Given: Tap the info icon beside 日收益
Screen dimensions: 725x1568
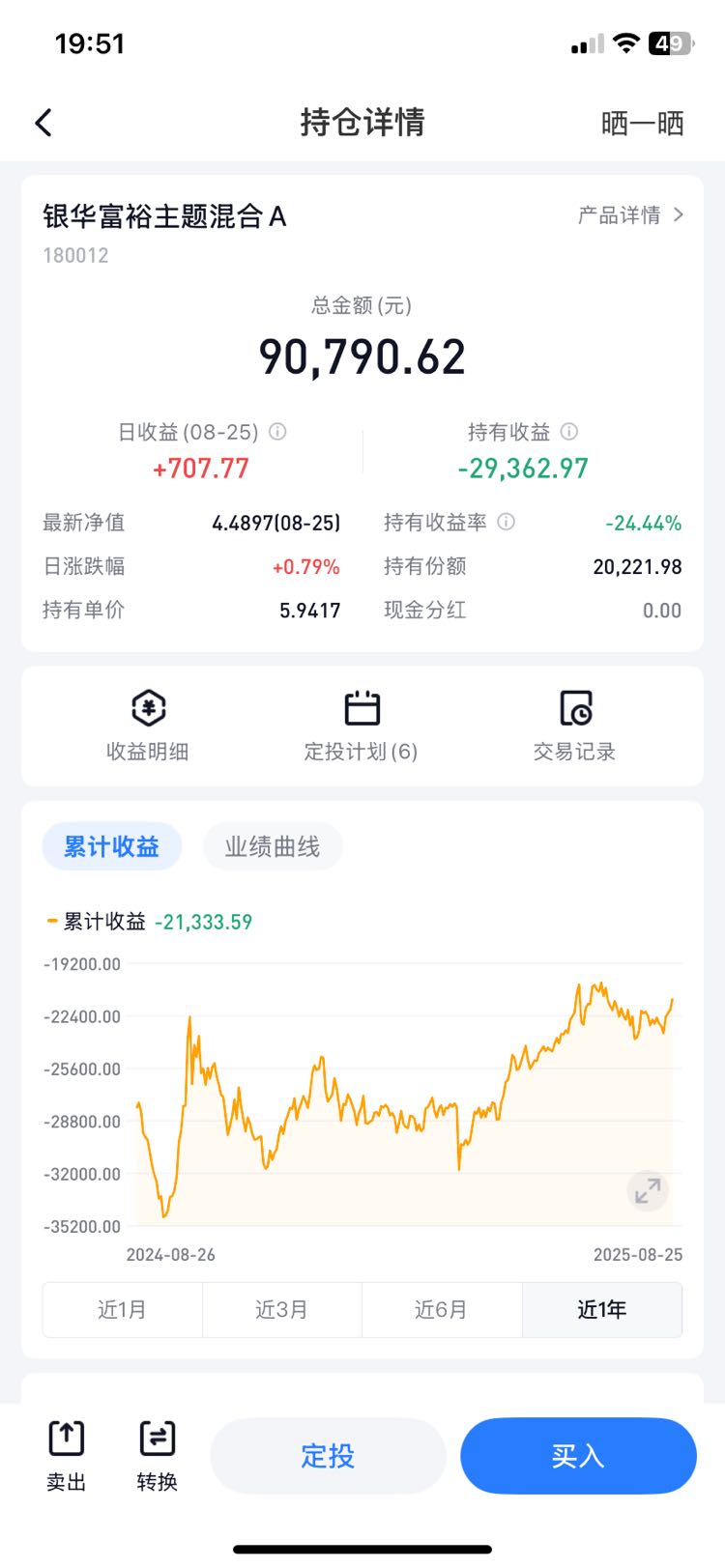Looking at the screenshot, I should coord(277,432).
